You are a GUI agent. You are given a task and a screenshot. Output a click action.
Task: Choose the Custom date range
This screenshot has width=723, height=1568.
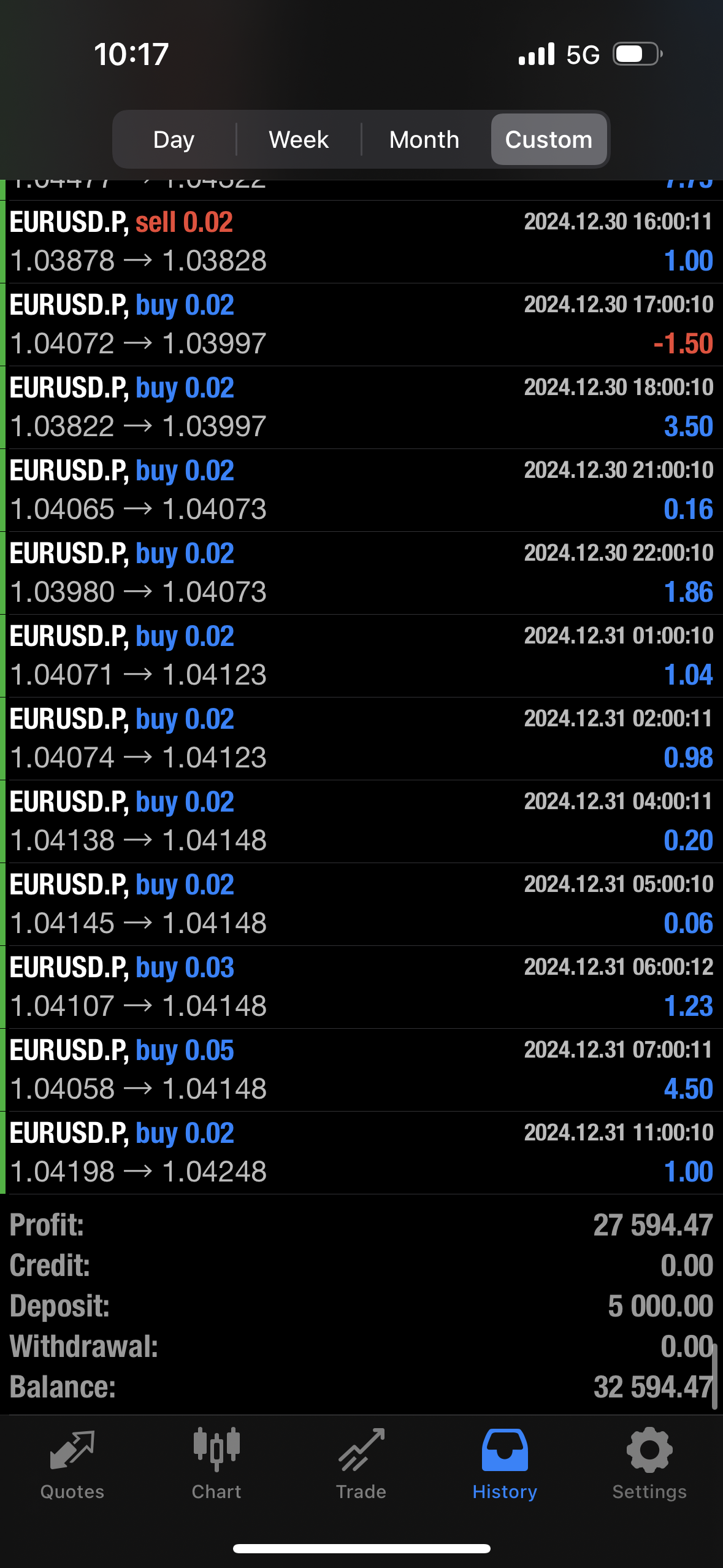(x=549, y=140)
